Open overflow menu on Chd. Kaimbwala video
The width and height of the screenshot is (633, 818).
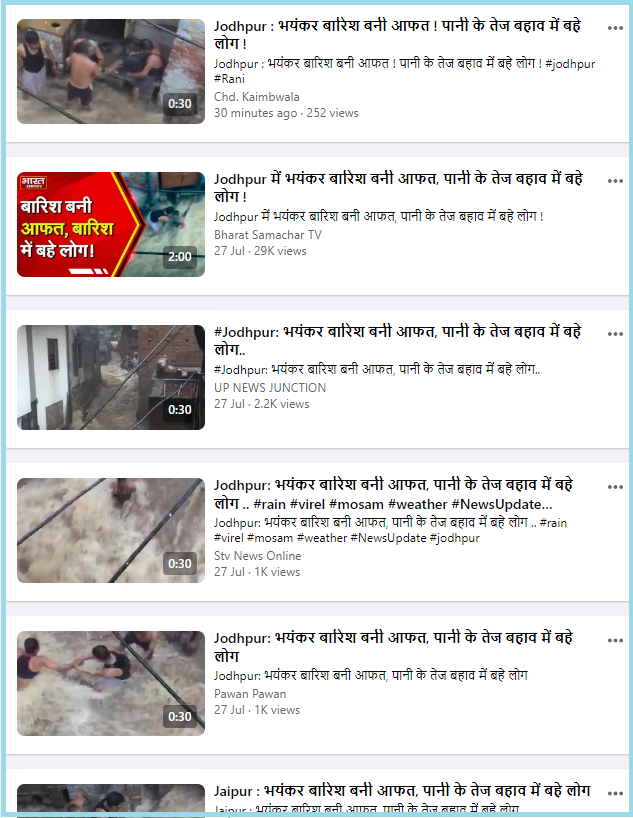pos(614,28)
